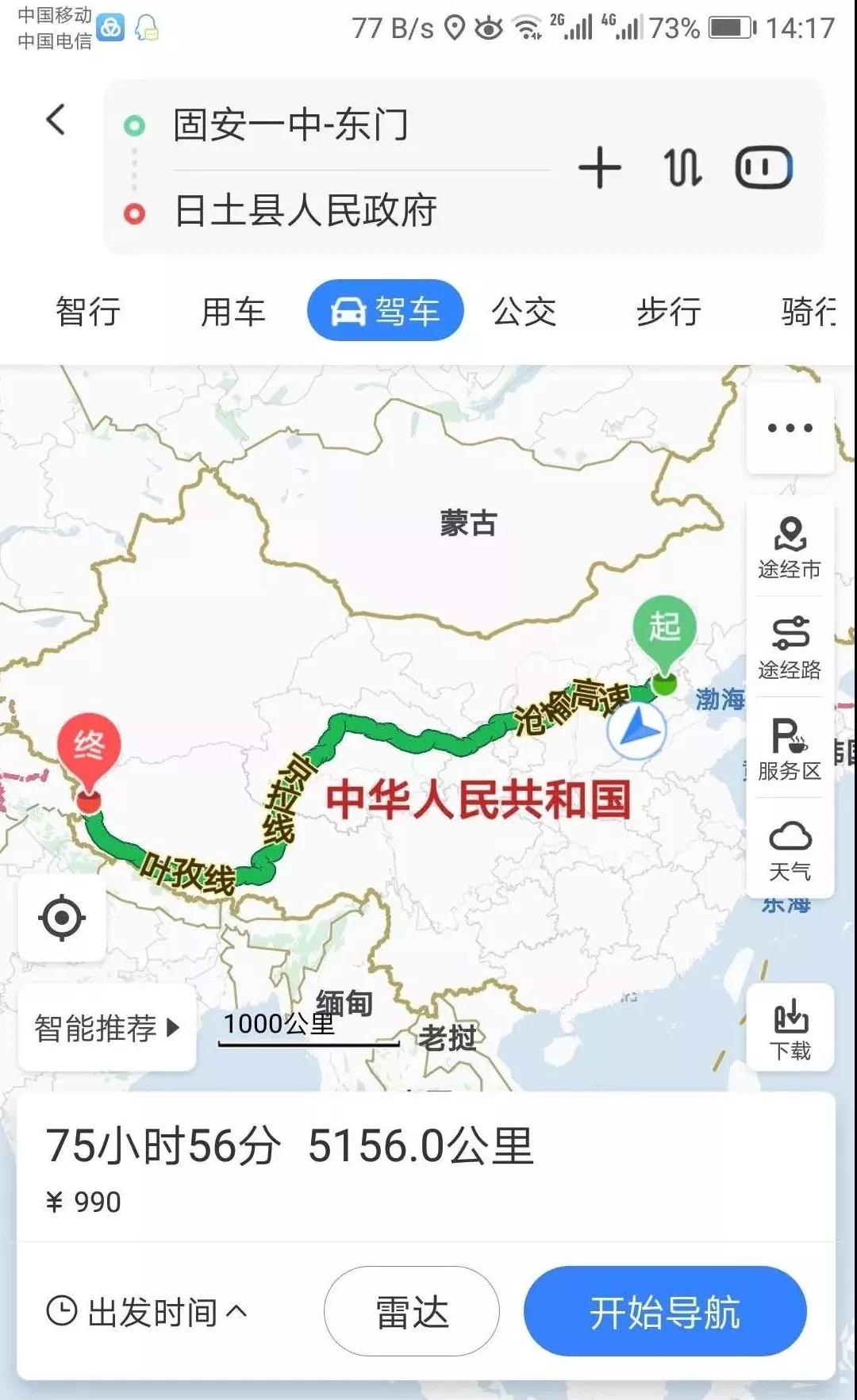Check 天气 weather along the route
857x1400 pixels.
[x=790, y=850]
